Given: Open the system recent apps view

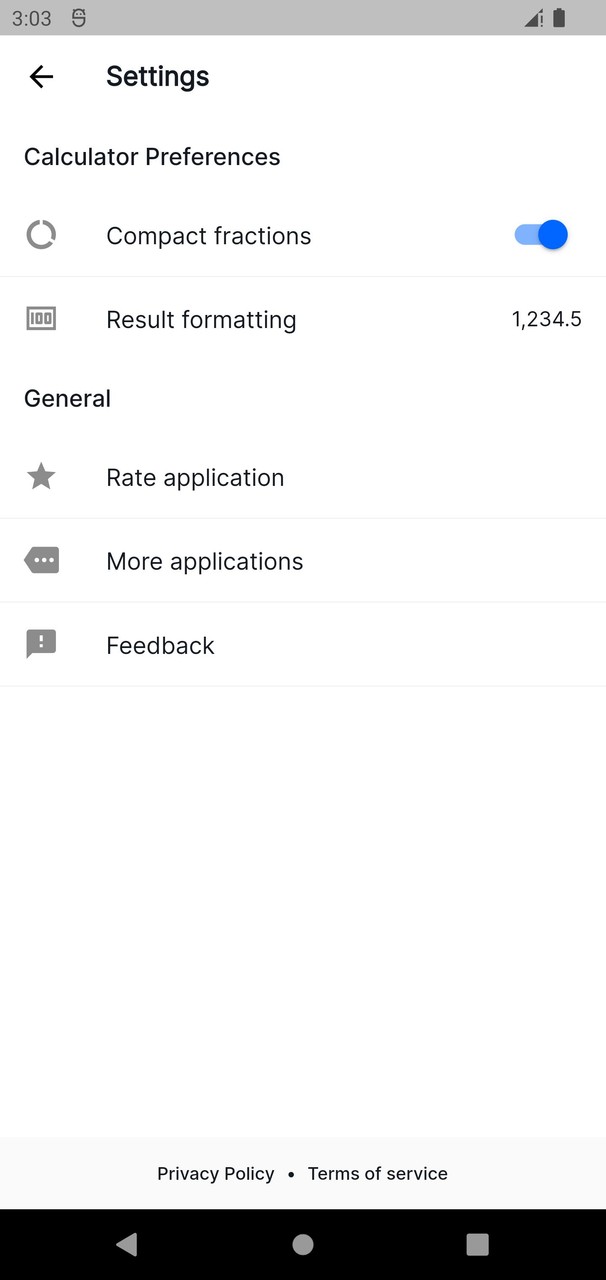Looking at the screenshot, I should 478,1244.
